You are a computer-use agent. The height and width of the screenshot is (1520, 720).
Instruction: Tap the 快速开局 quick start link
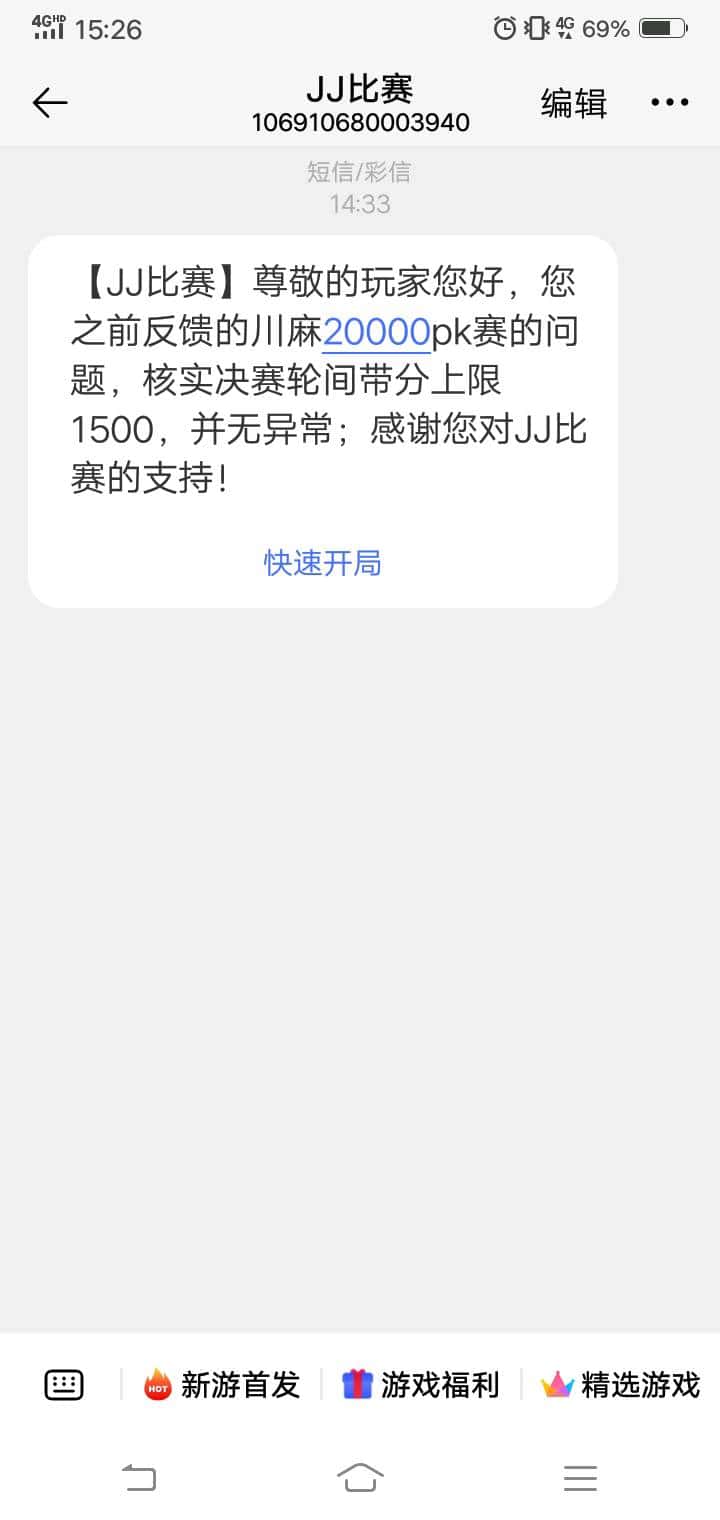click(321, 563)
